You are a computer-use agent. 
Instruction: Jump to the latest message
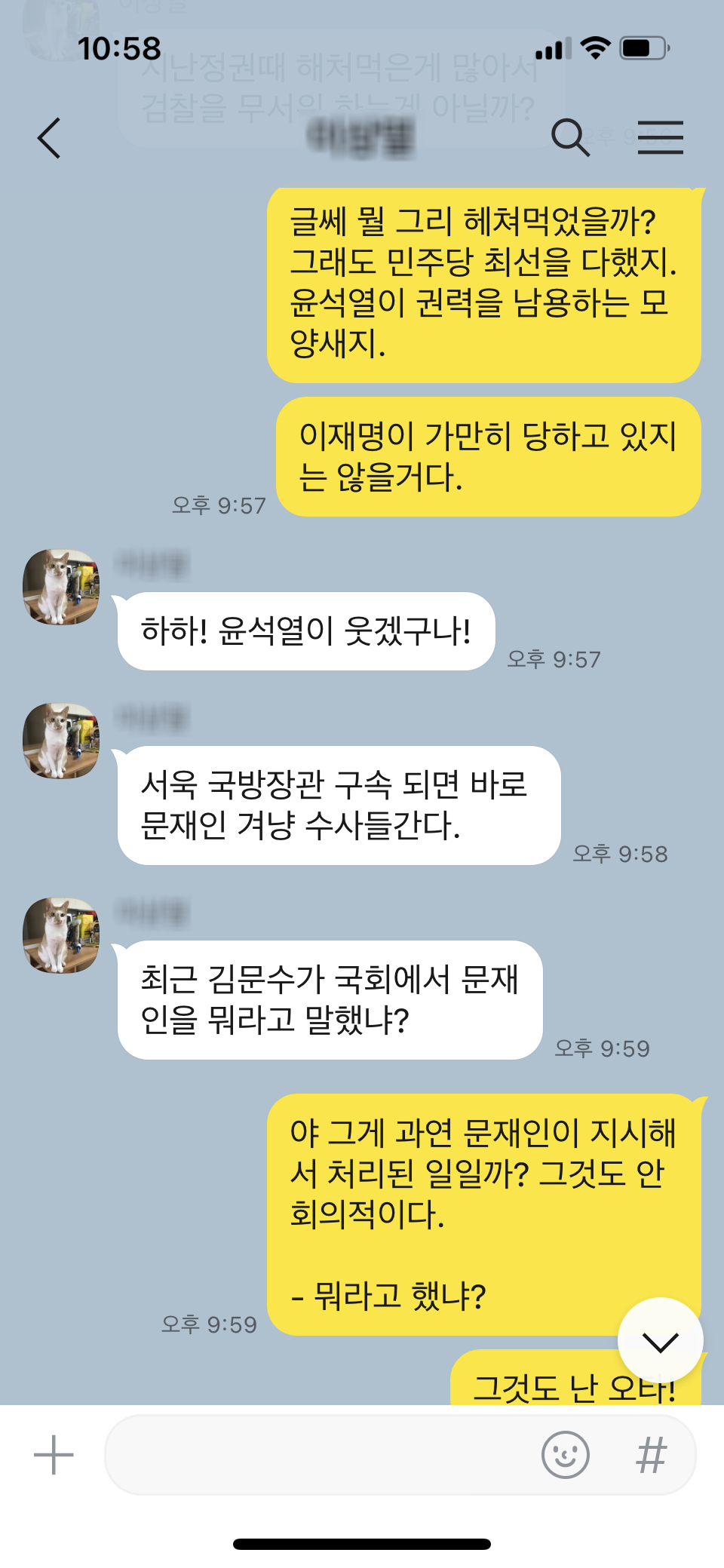click(x=661, y=1340)
